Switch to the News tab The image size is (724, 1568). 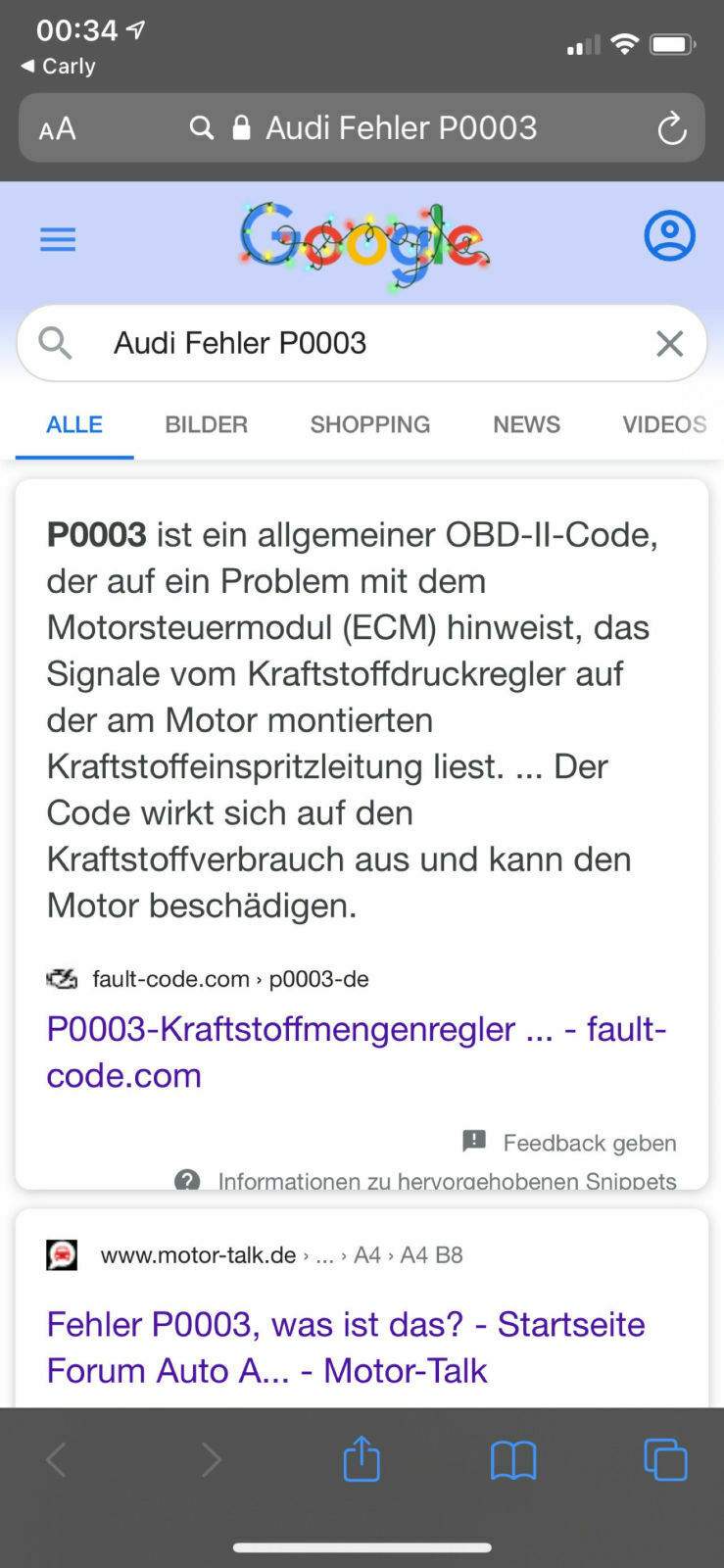coord(526,424)
